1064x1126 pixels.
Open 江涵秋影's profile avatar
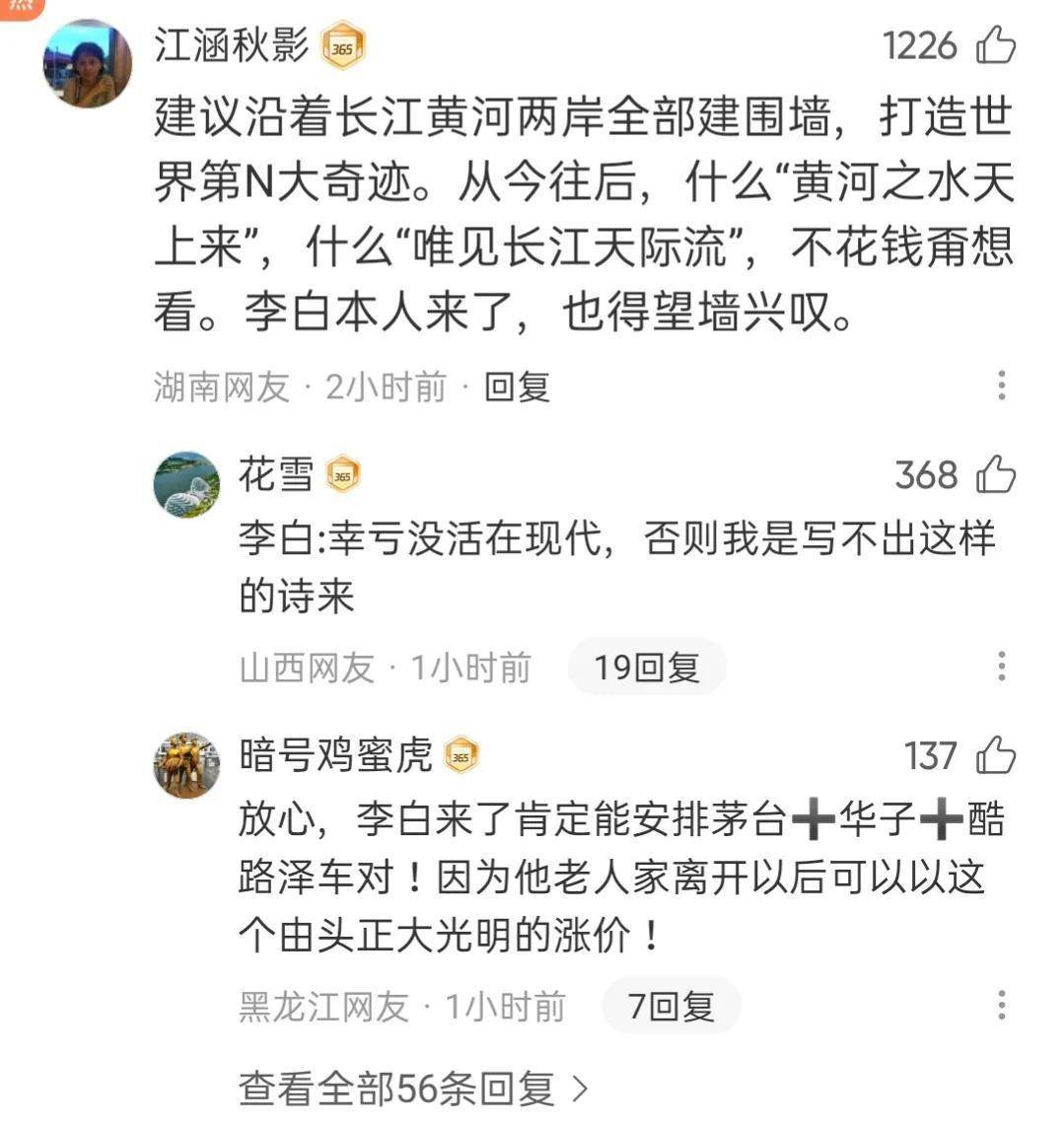pos(87,63)
